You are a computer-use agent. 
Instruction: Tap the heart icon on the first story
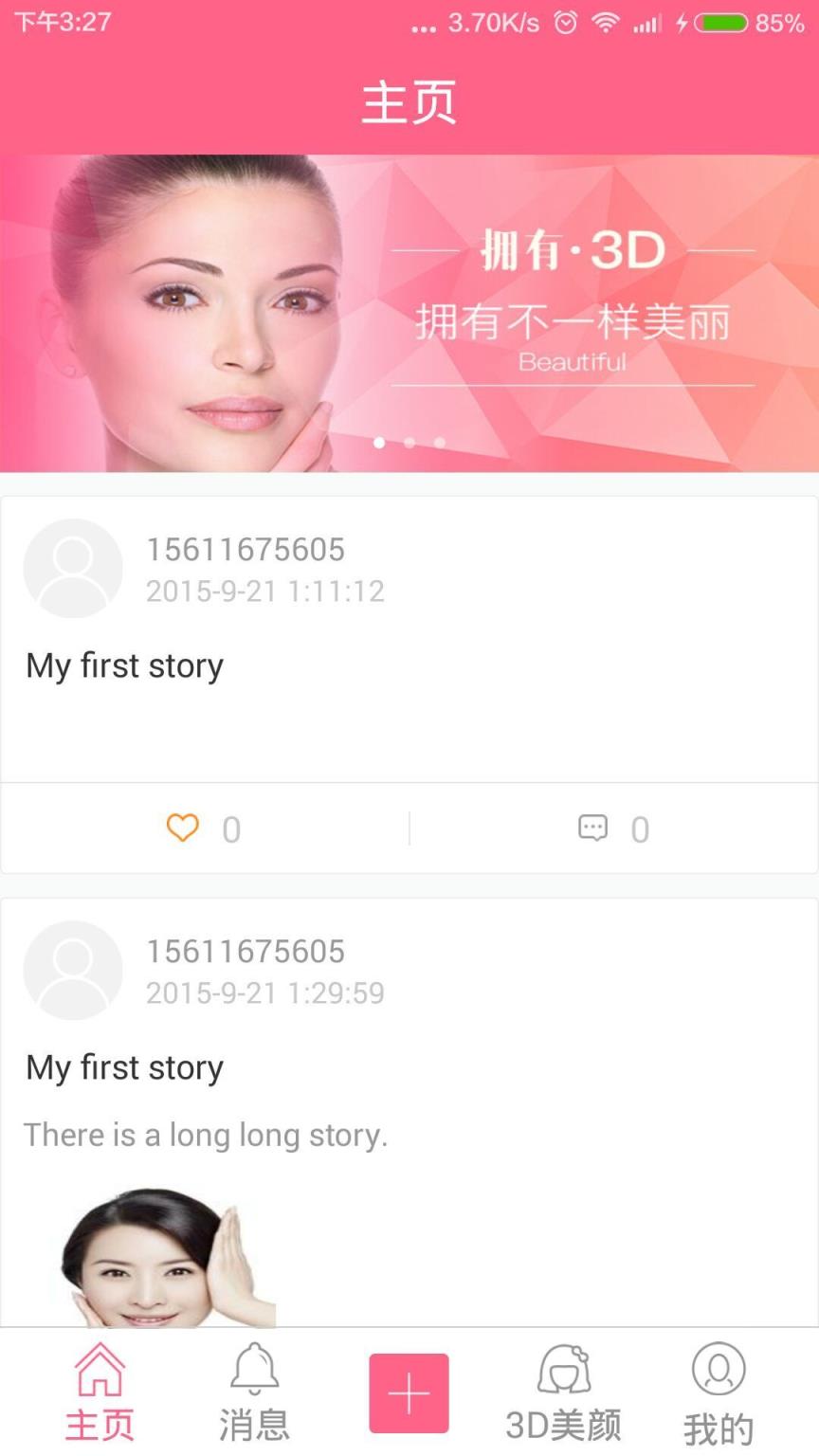(x=182, y=827)
